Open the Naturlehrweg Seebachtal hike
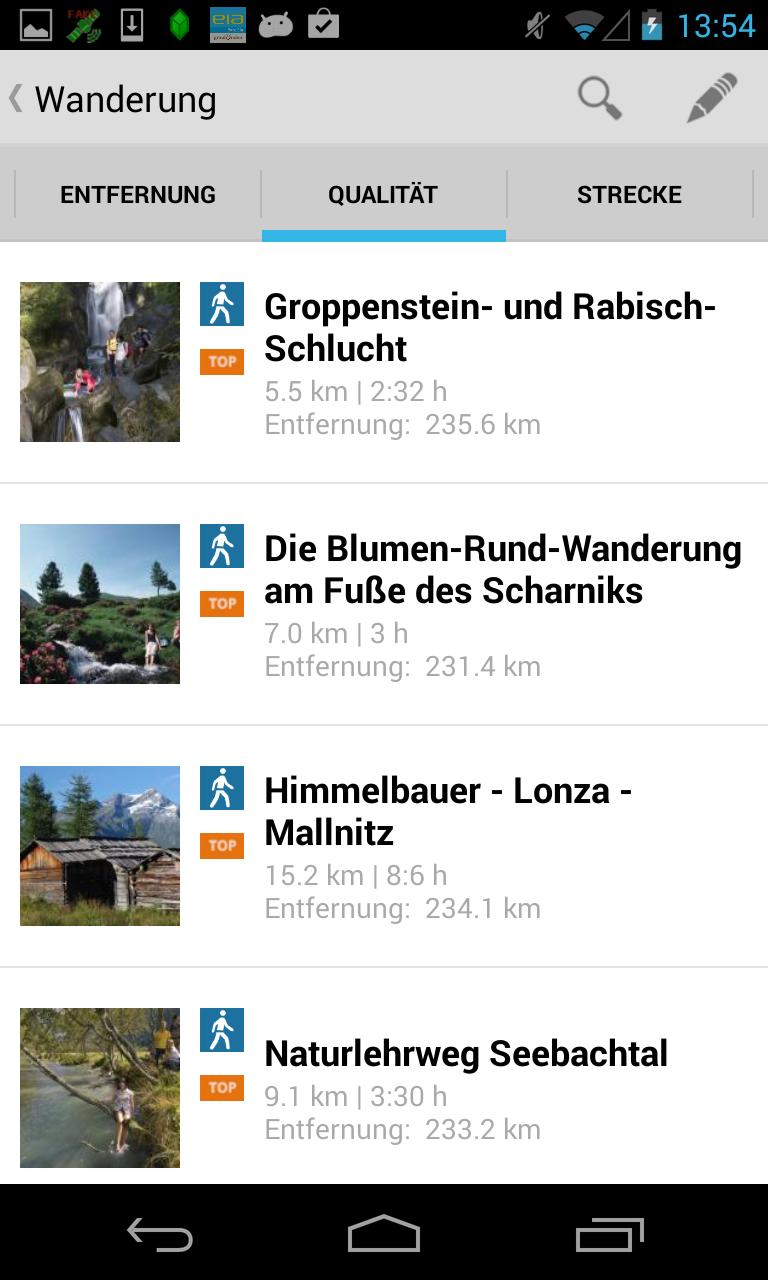 [x=465, y=1054]
